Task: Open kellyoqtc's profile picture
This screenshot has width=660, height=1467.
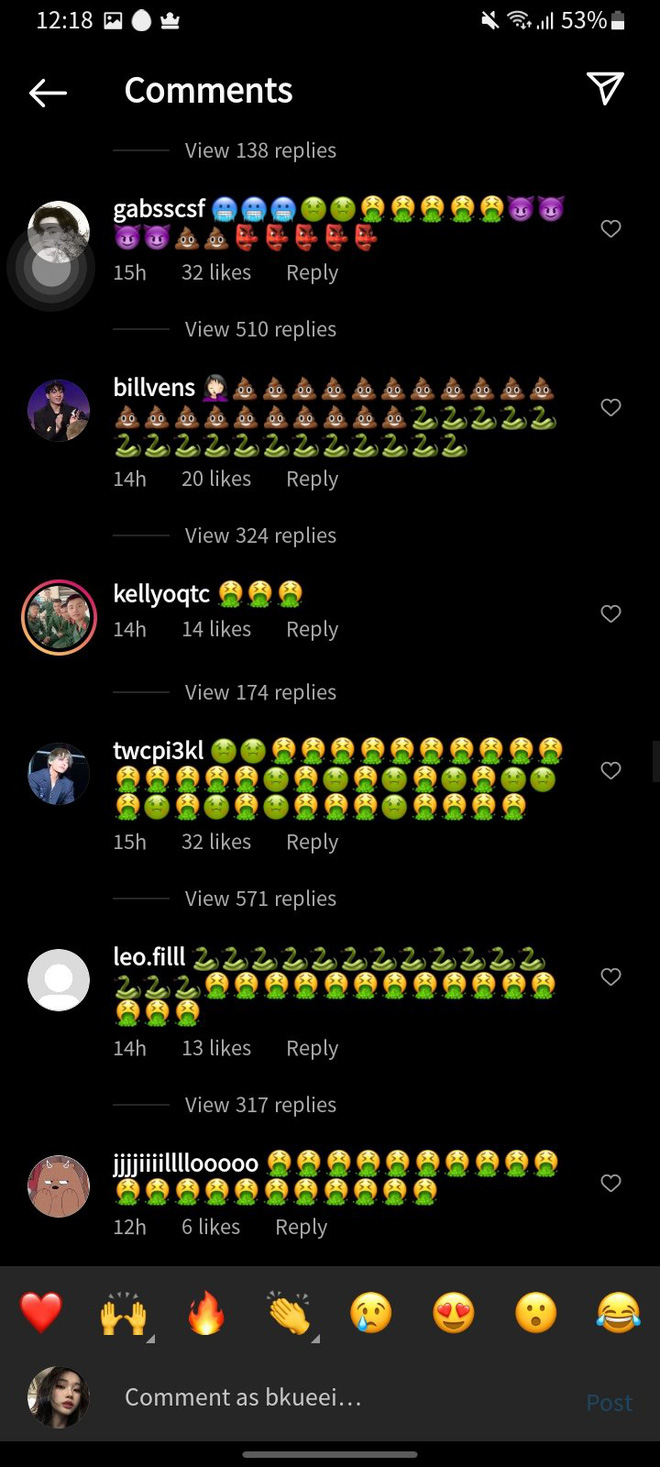Action: 59,615
